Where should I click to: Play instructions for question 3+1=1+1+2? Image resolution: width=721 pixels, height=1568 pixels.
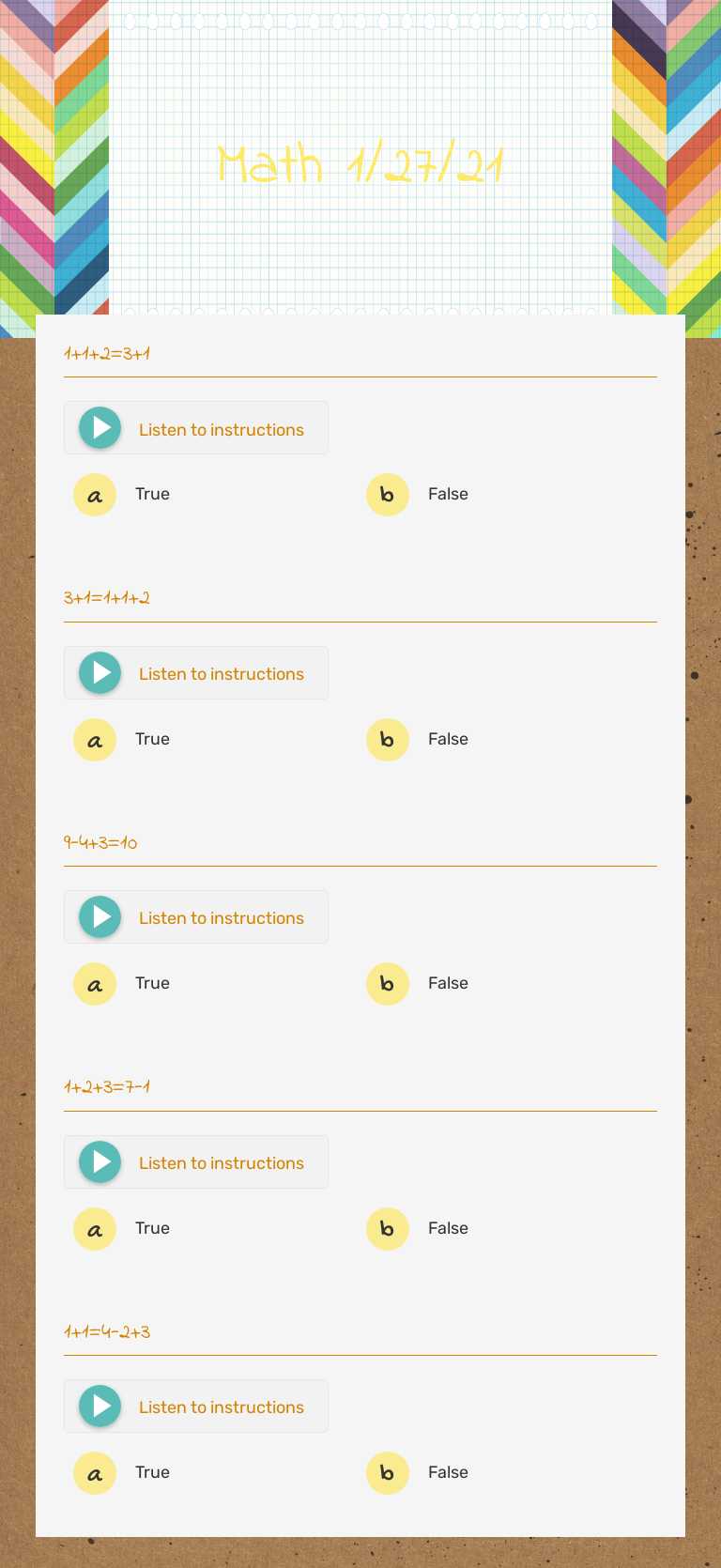tap(100, 673)
